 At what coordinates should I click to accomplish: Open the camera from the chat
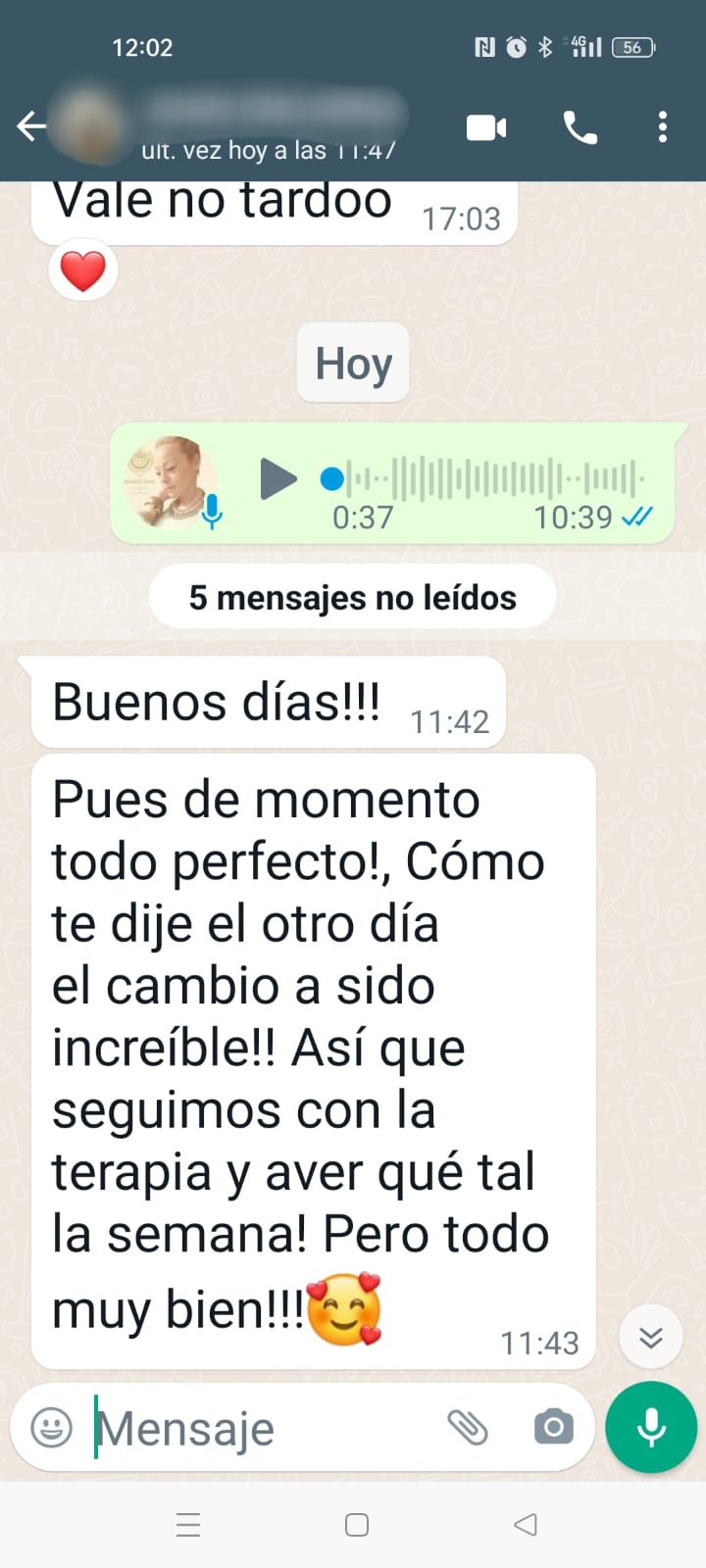[x=554, y=1427]
